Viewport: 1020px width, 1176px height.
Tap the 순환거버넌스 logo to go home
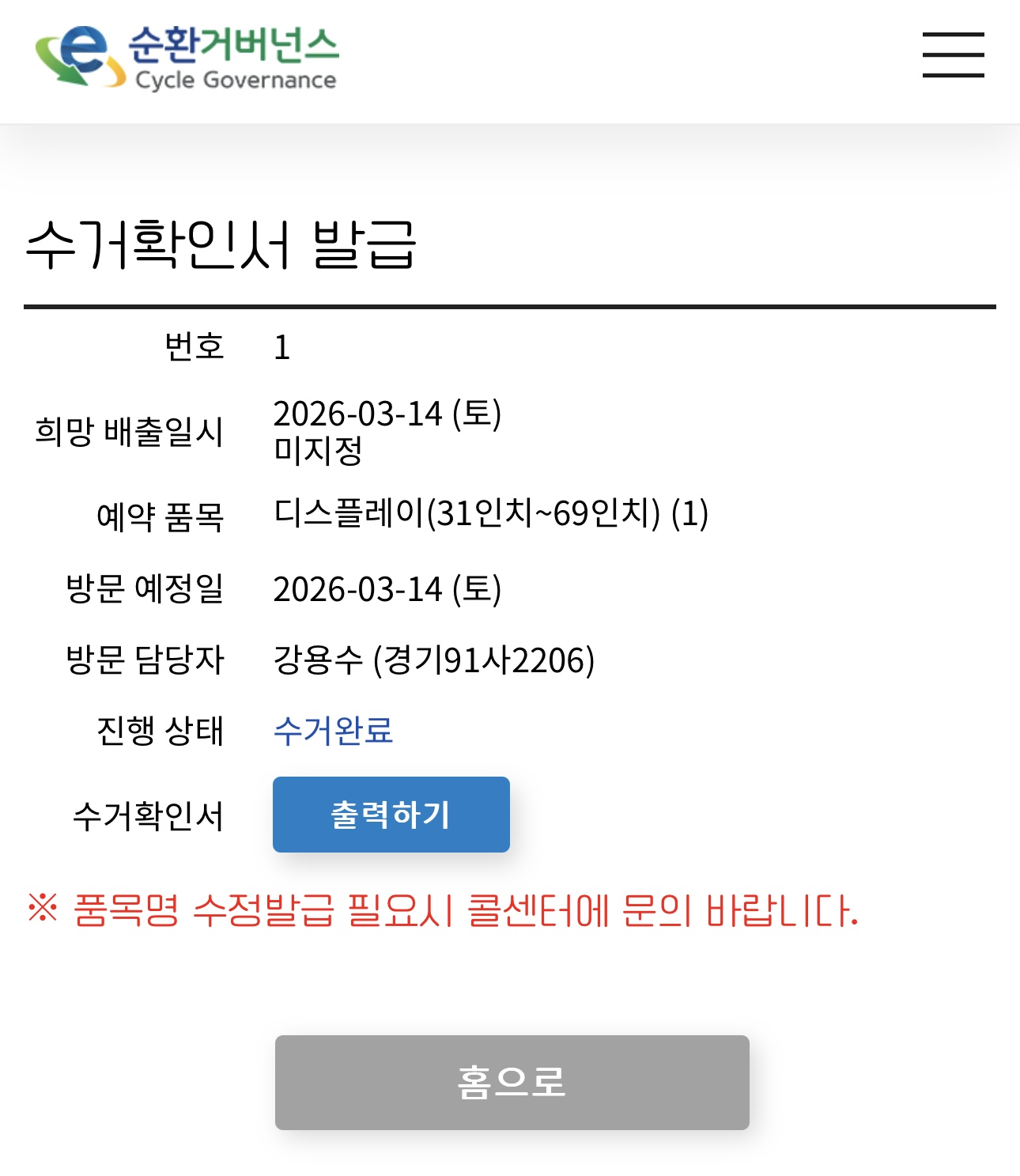(x=187, y=57)
